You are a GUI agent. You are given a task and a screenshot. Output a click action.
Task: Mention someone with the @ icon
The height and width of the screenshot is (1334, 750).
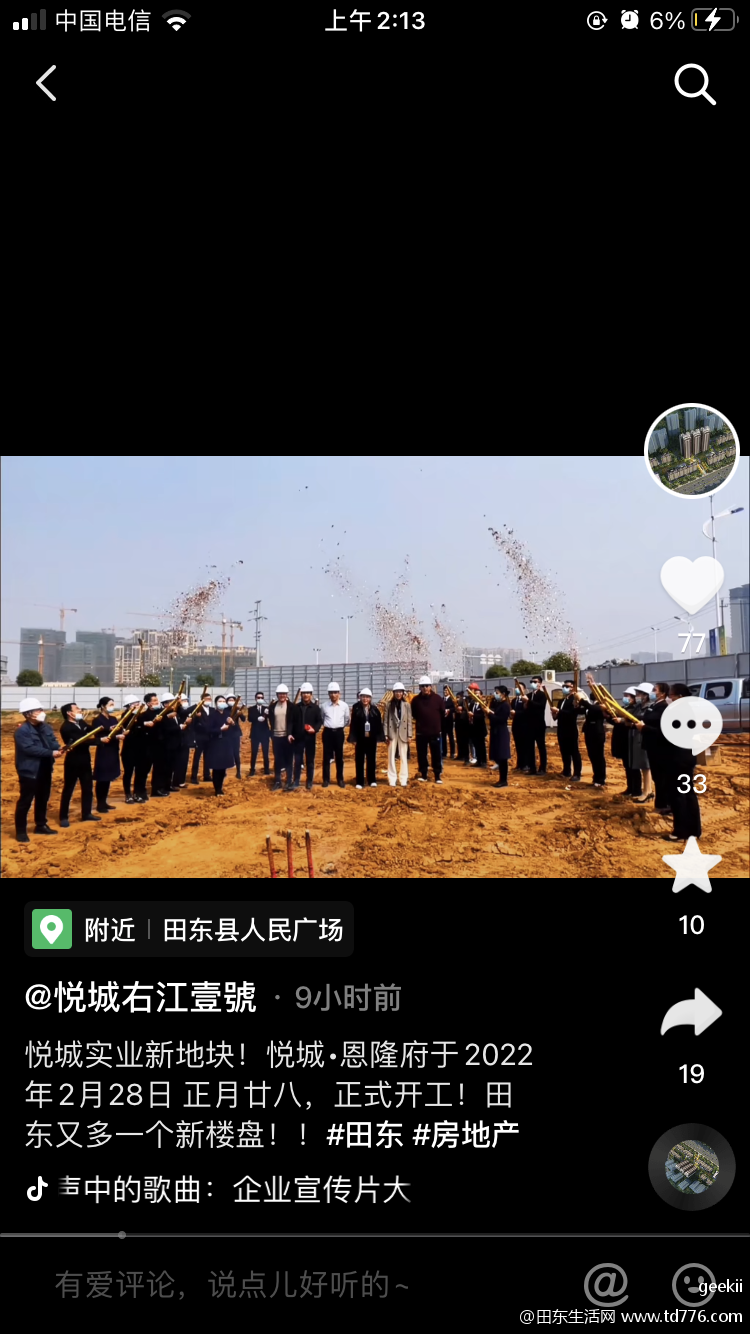coord(606,1285)
